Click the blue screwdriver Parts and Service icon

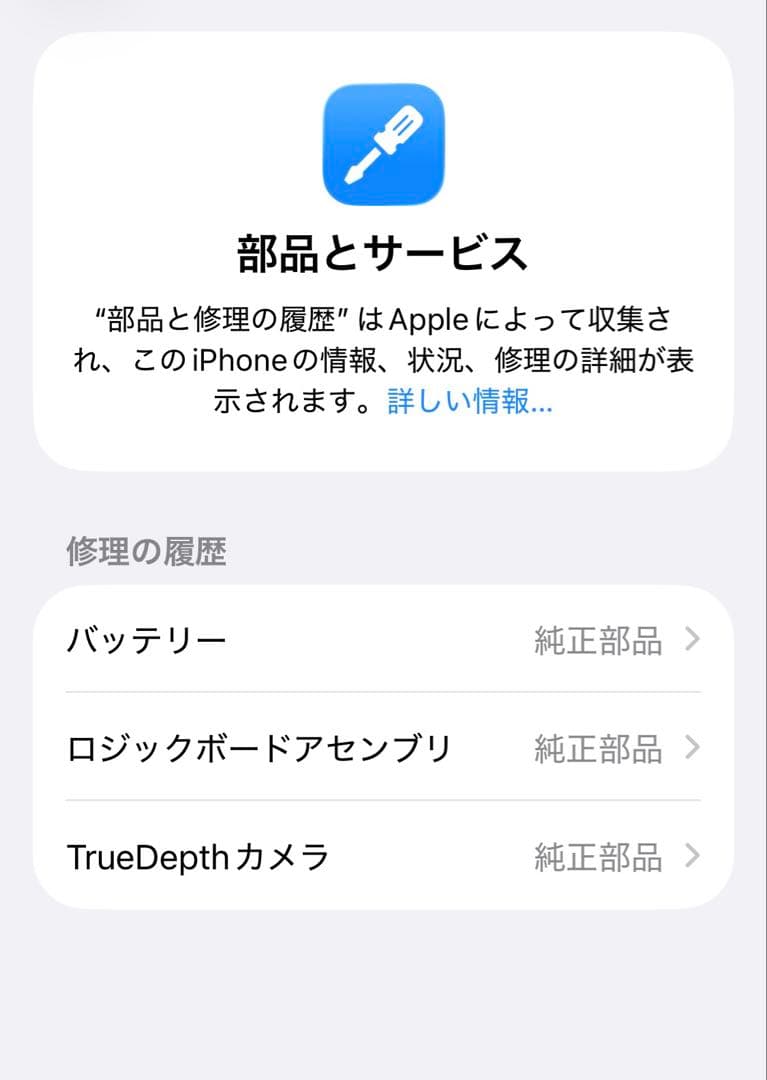coord(383,141)
